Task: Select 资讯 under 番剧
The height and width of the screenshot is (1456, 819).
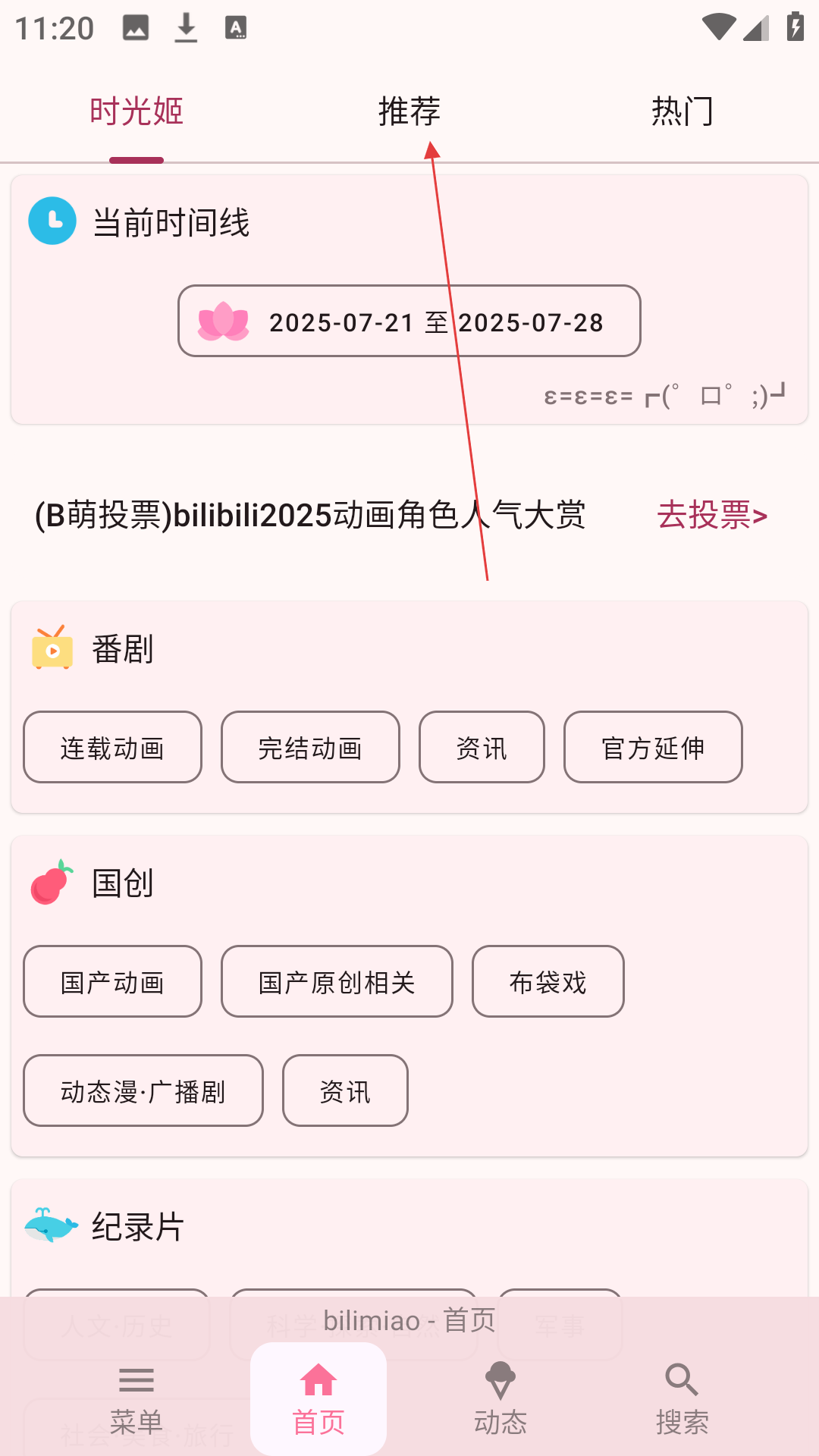Action: click(x=482, y=748)
